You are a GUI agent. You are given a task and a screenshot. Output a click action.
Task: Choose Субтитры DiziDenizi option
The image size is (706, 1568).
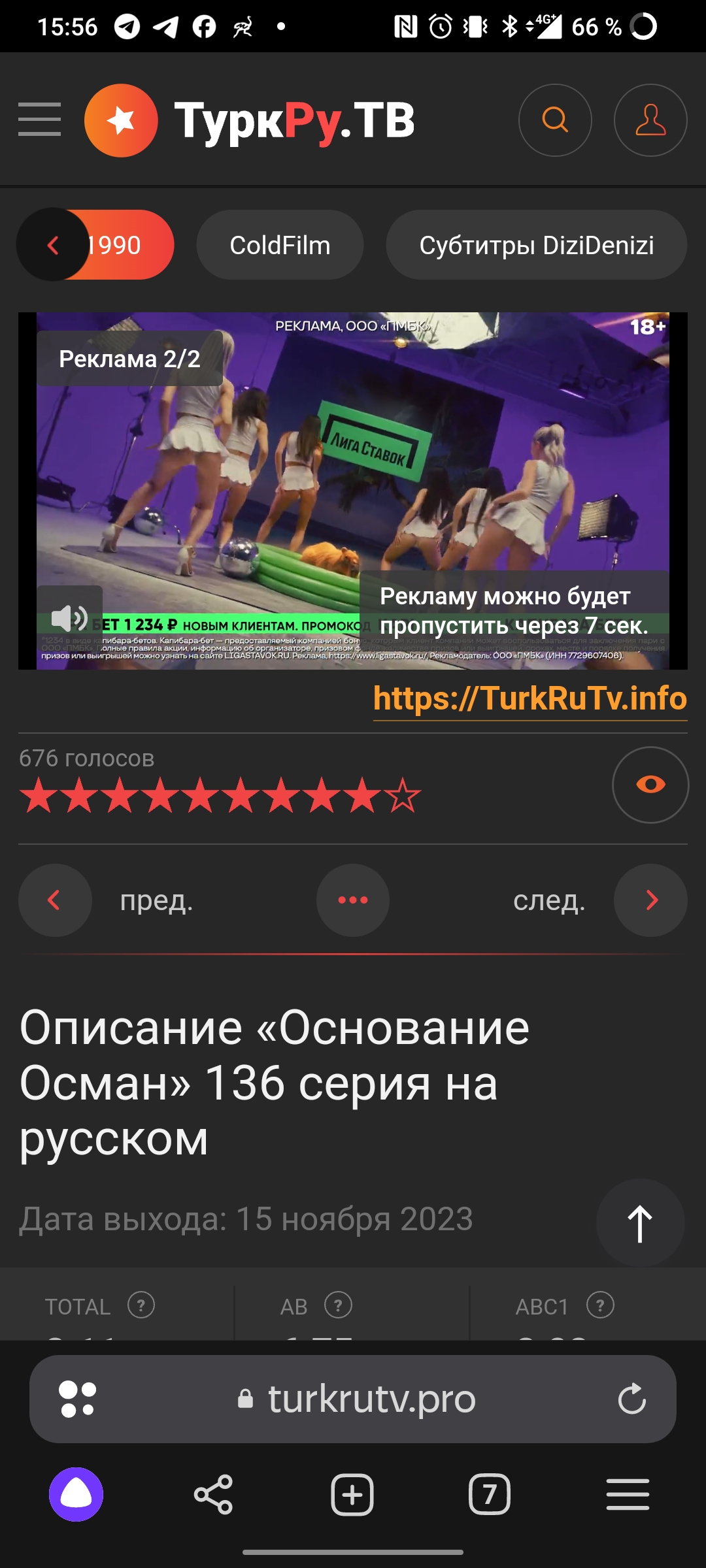coord(536,246)
